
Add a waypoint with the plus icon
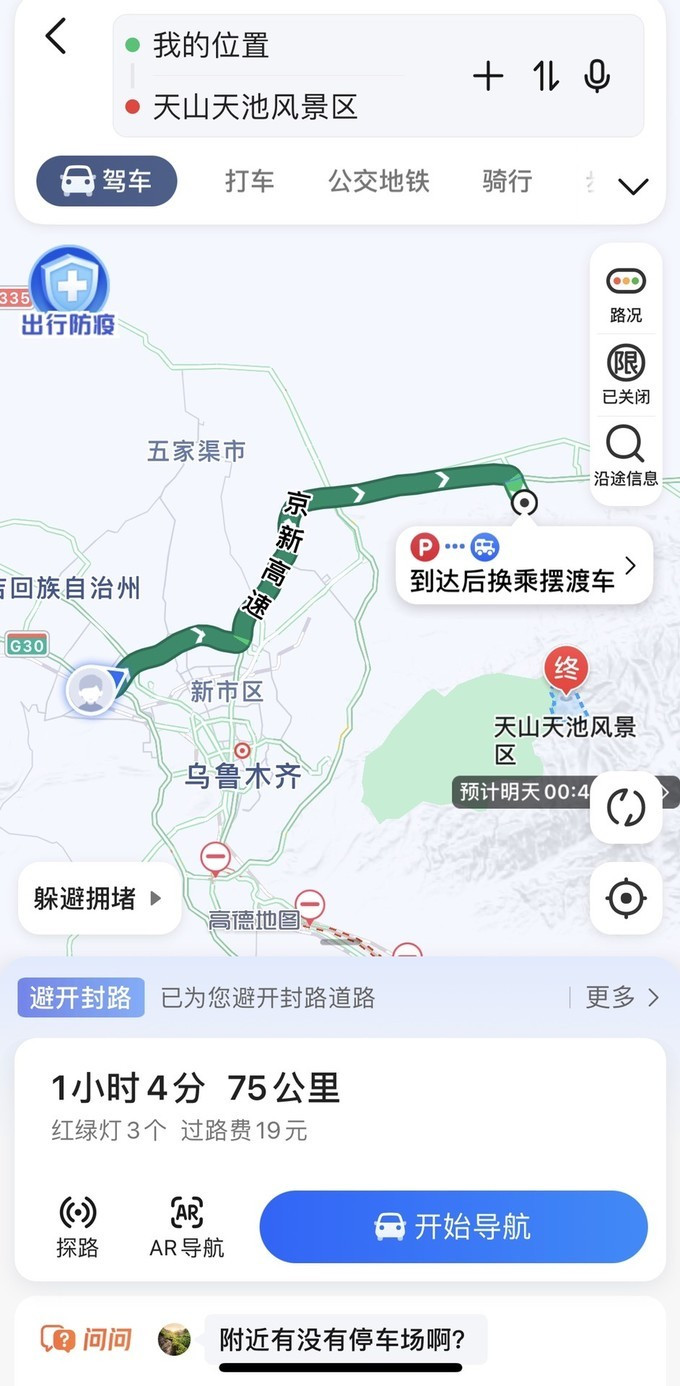[488, 76]
